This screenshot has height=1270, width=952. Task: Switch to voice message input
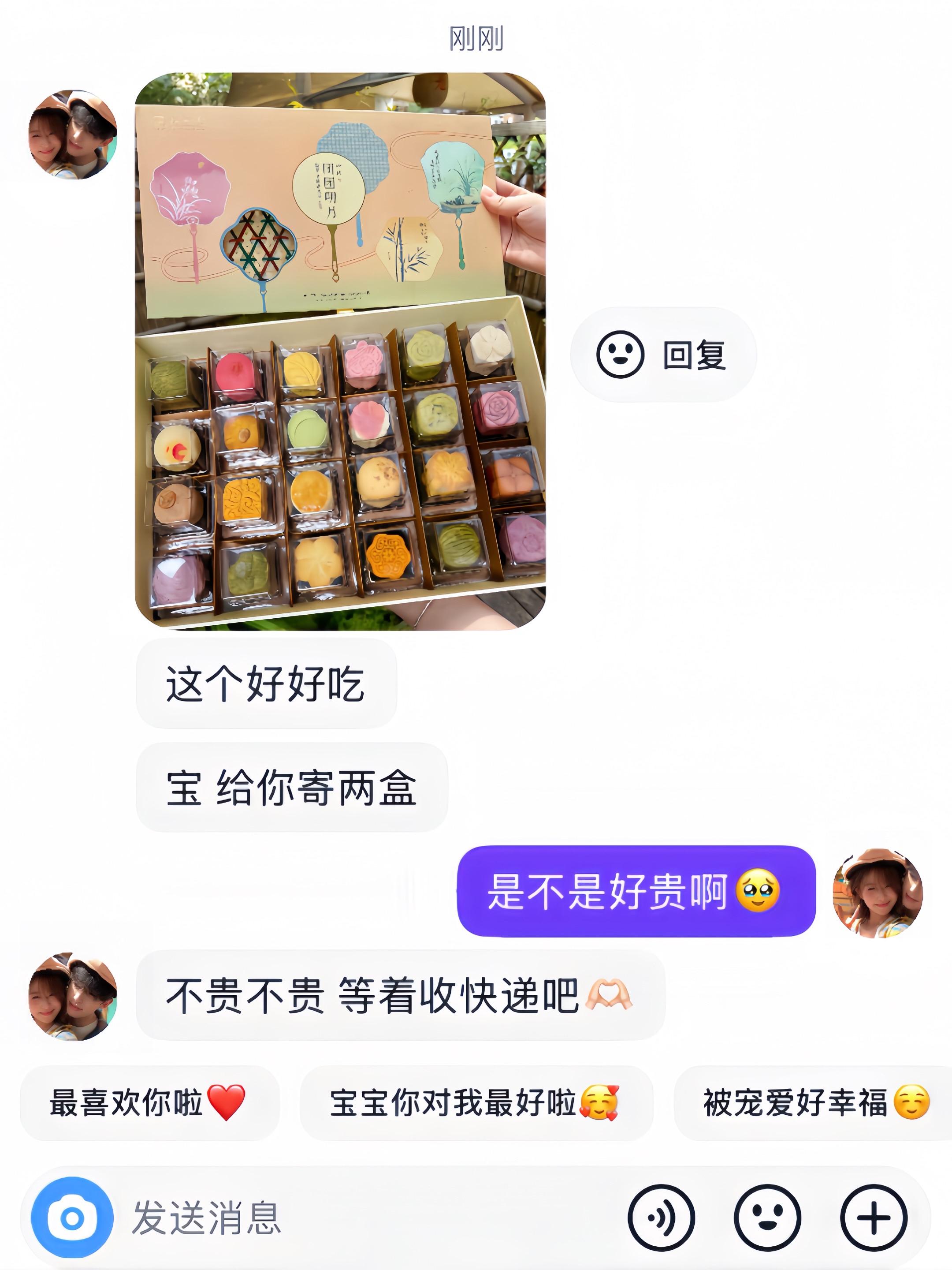[661, 1218]
